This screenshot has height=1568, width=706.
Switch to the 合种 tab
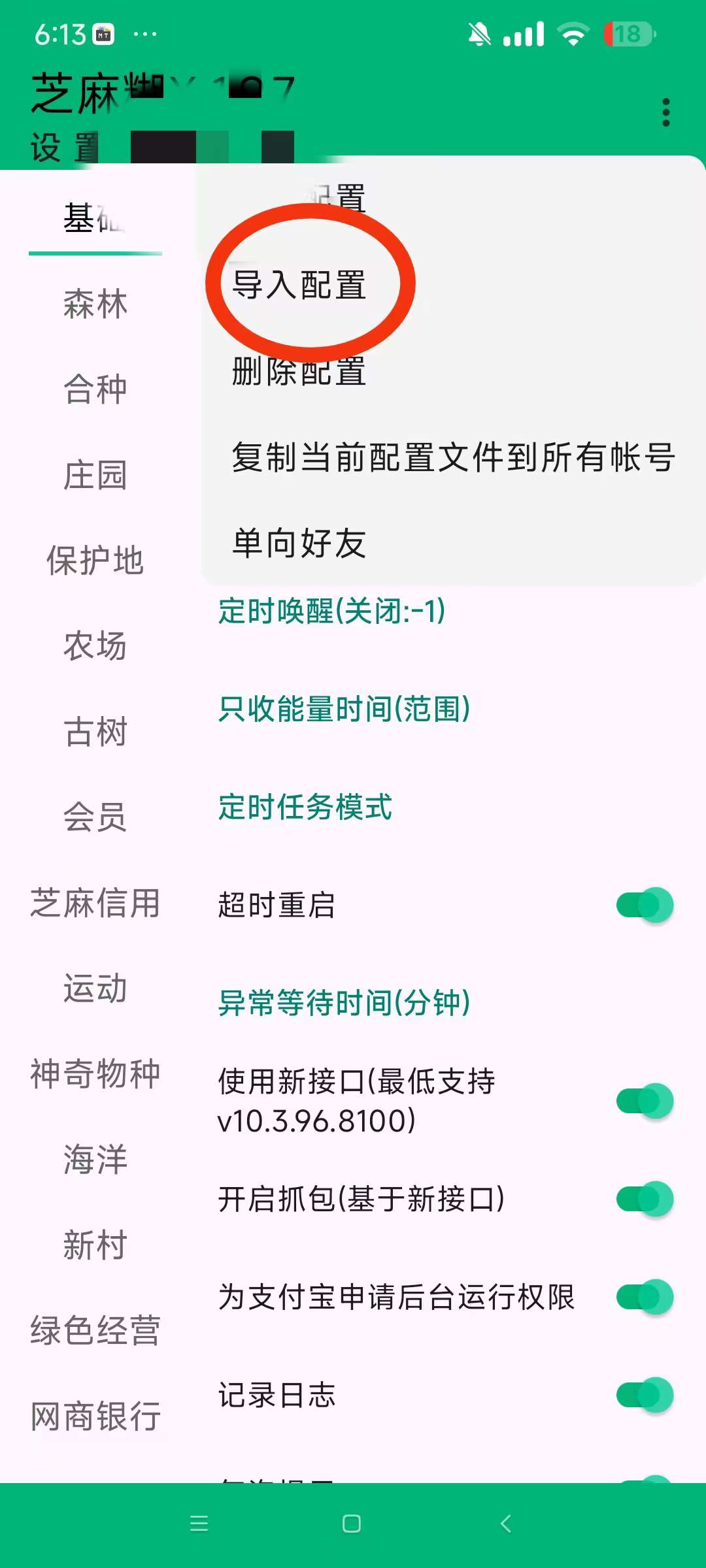click(95, 389)
